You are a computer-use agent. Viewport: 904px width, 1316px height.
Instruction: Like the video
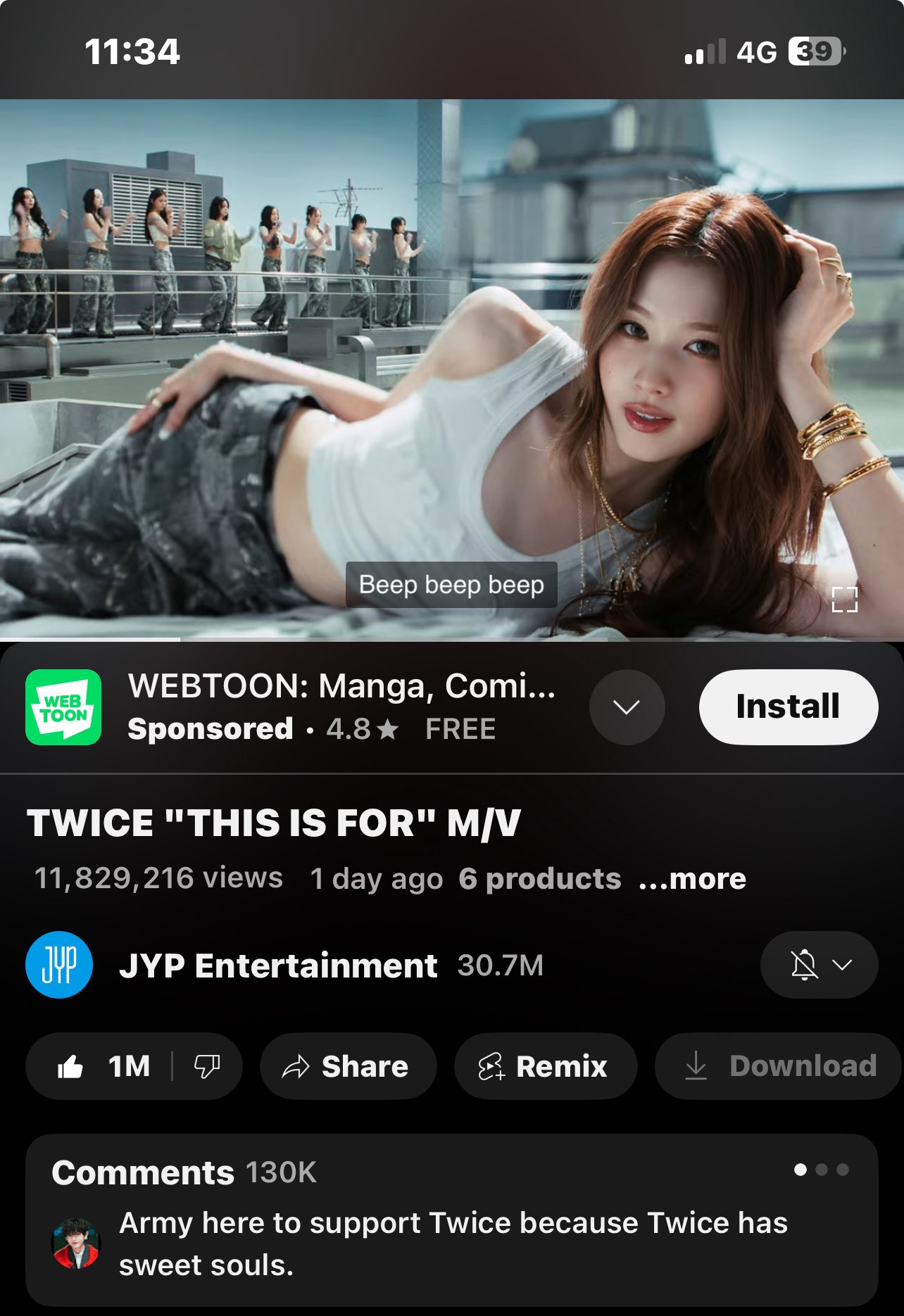pos(103,1066)
